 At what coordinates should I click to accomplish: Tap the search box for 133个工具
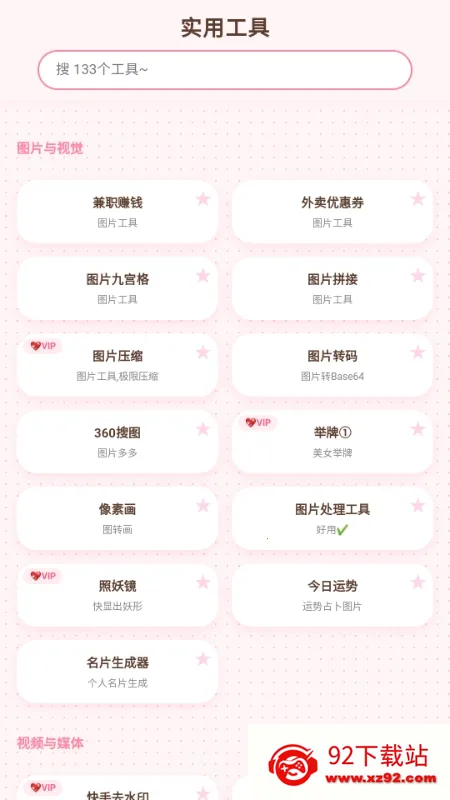(x=224, y=70)
